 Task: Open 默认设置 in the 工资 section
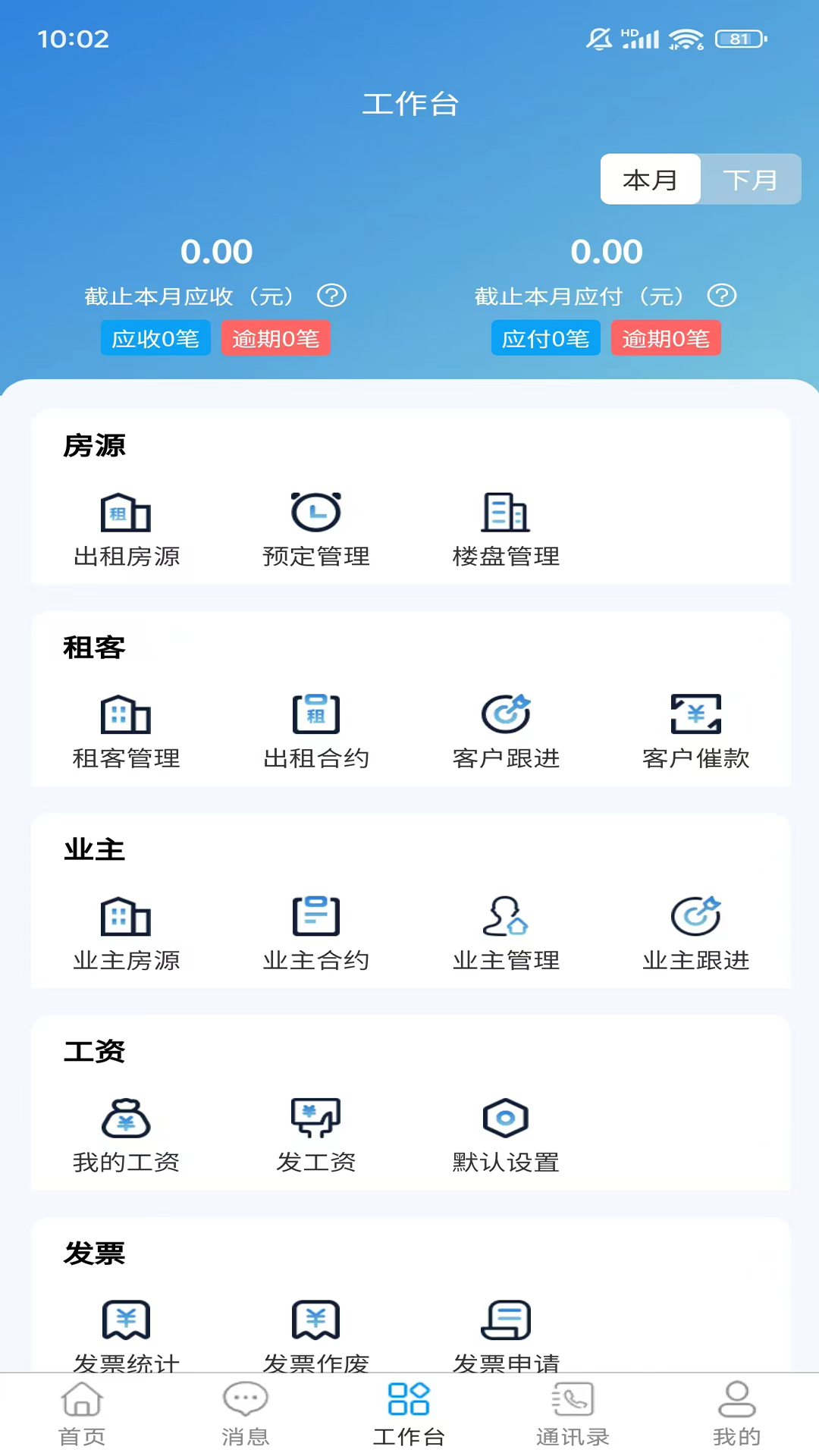(505, 1133)
